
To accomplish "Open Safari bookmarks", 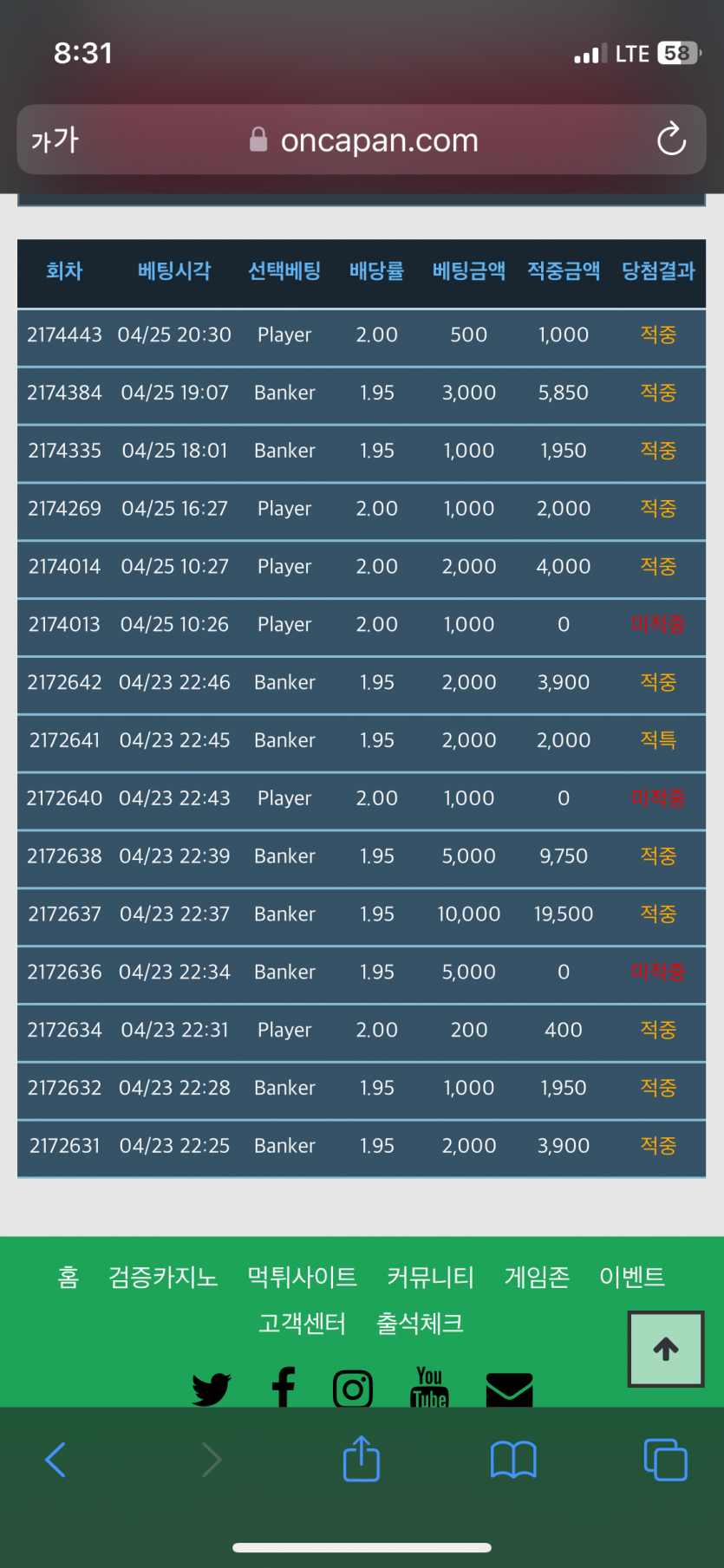I will click(513, 1460).
